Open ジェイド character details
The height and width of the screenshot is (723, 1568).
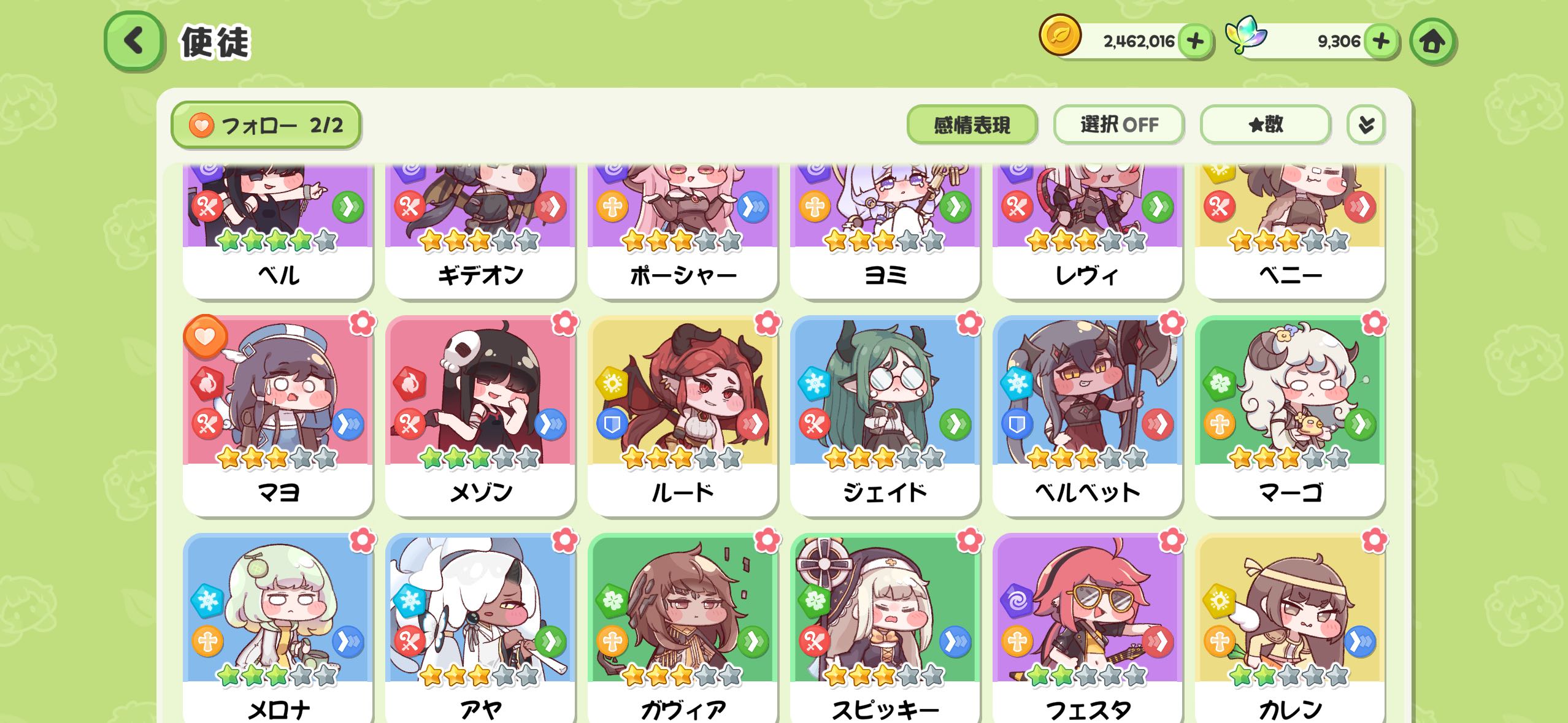coord(885,416)
